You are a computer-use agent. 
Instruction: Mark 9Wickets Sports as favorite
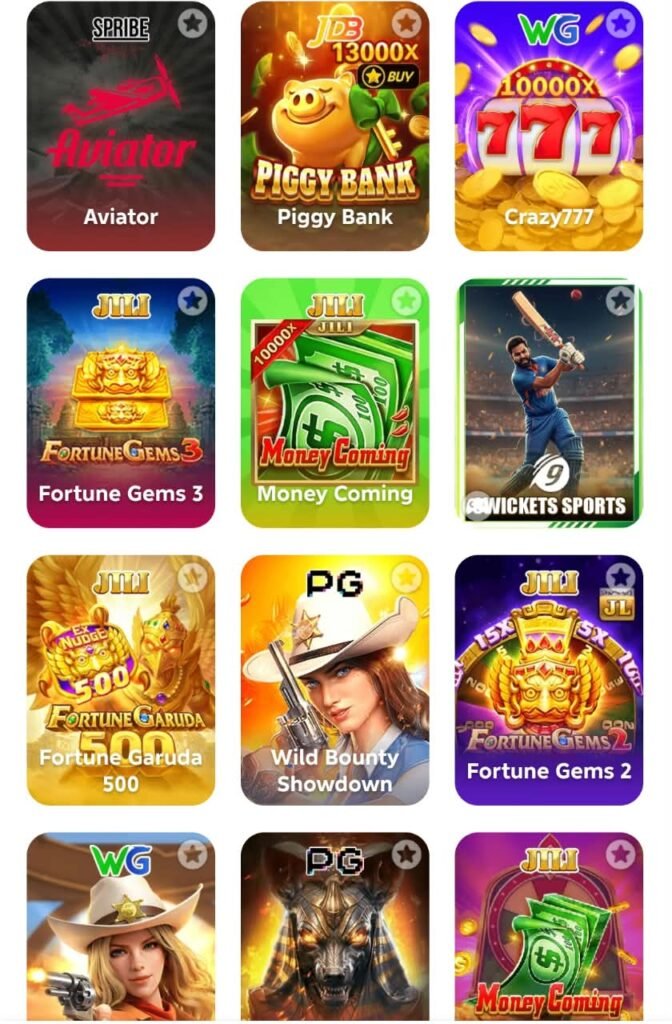(620, 300)
